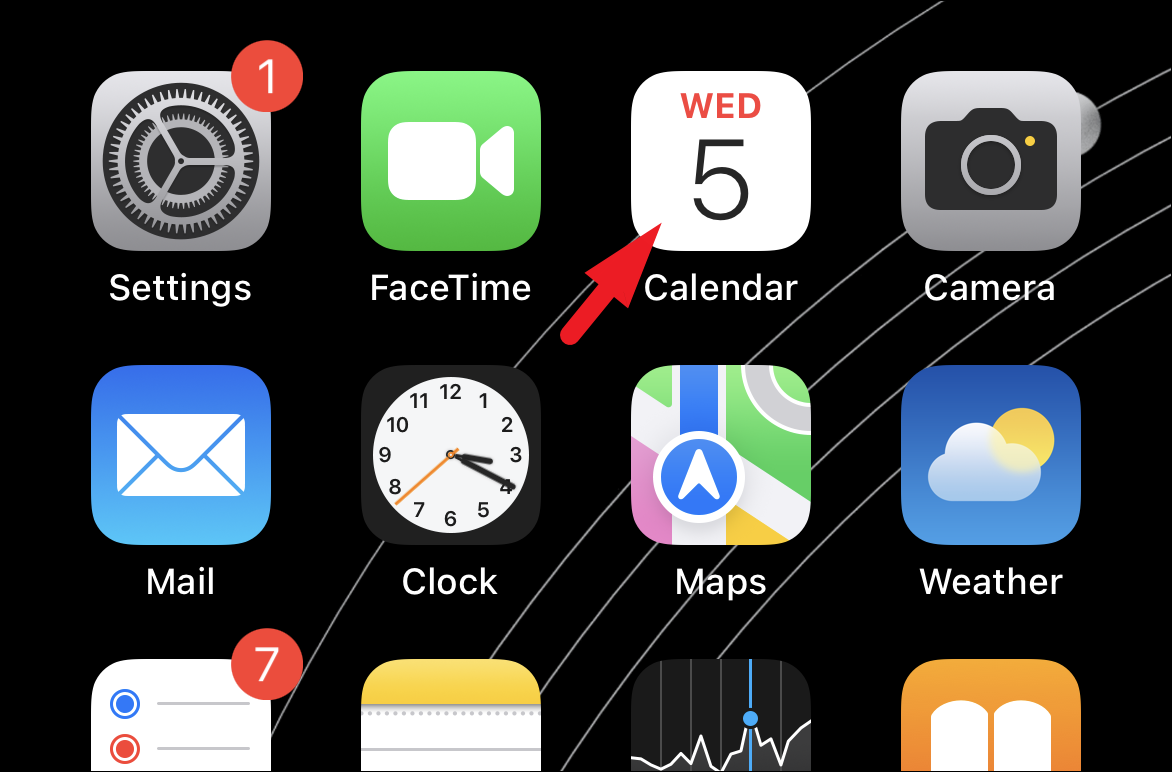Open the Calendar app

coord(721,161)
